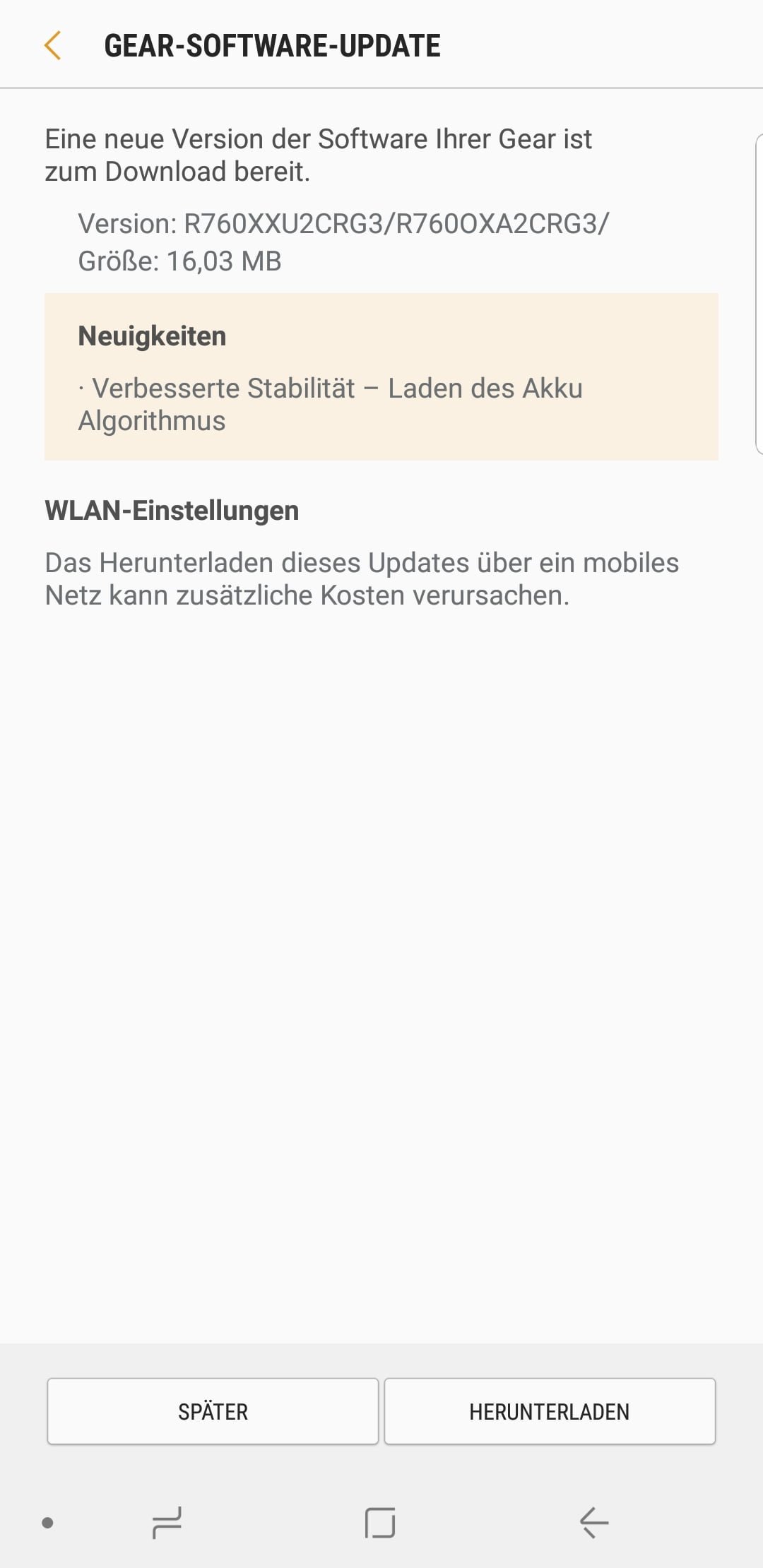Tap the system home button
The image size is (763, 1568).
pos(380,1522)
